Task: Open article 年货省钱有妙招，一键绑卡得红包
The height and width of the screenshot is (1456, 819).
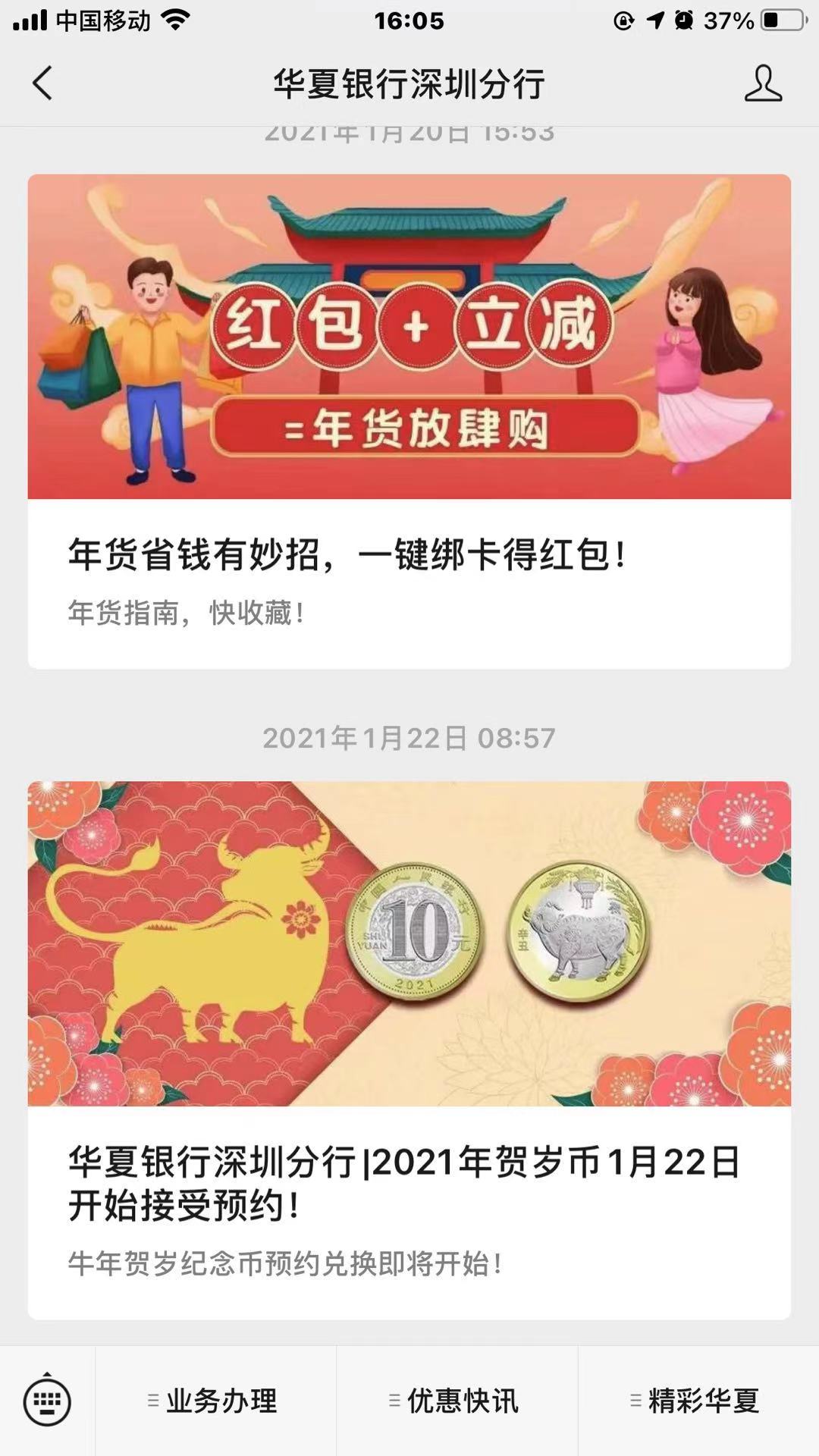Action: (x=409, y=422)
